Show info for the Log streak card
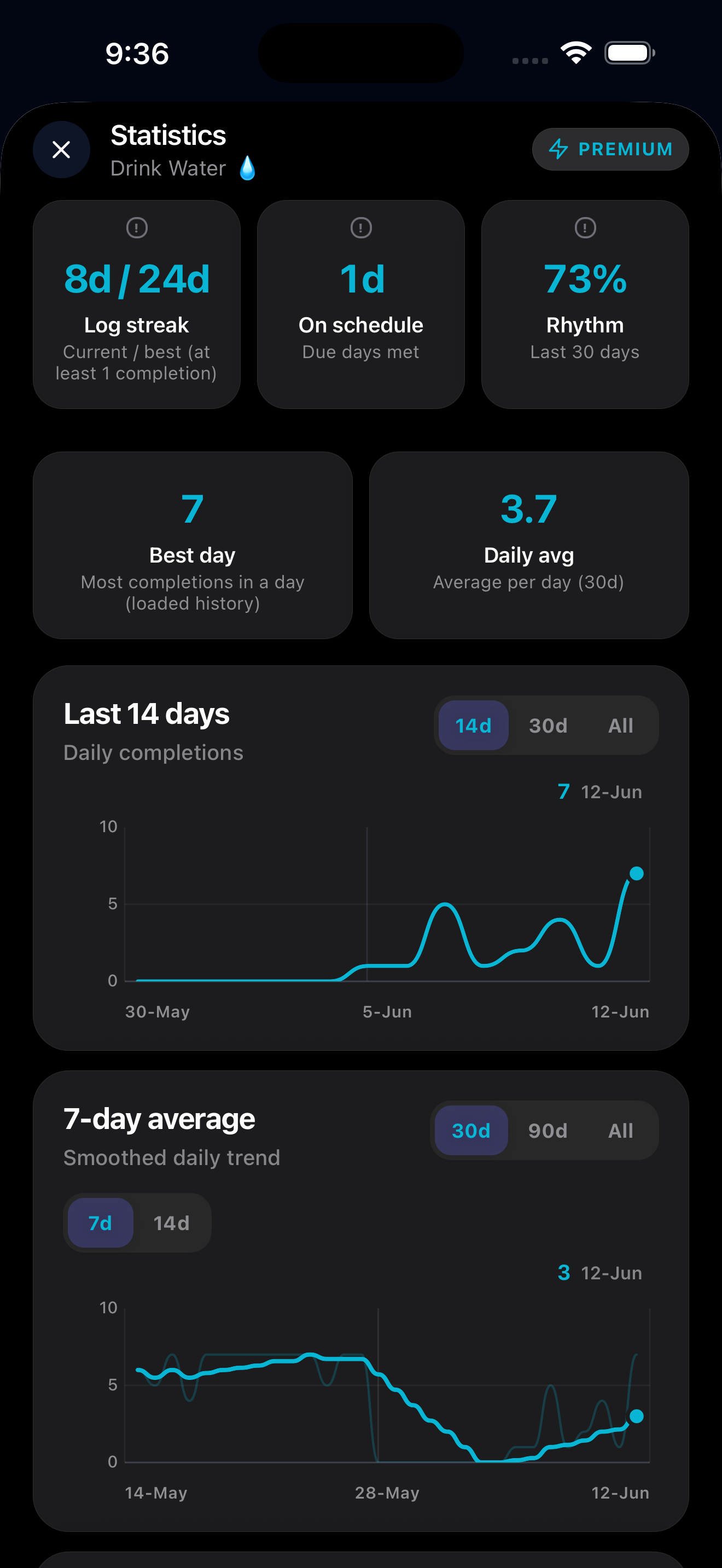The width and height of the screenshot is (722, 1568). point(136,229)
